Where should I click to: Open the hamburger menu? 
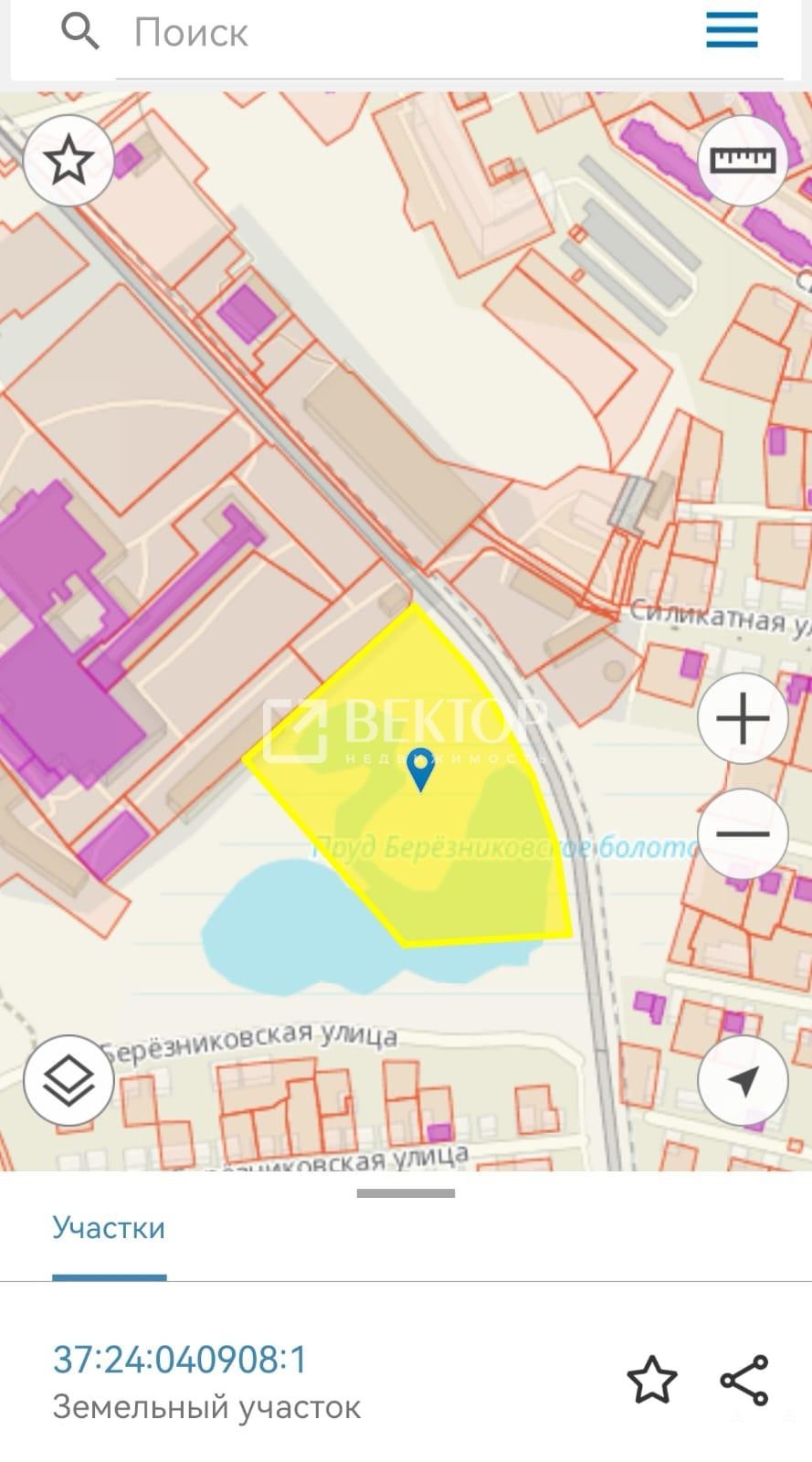pyautogui.click(x=732, y=30)
